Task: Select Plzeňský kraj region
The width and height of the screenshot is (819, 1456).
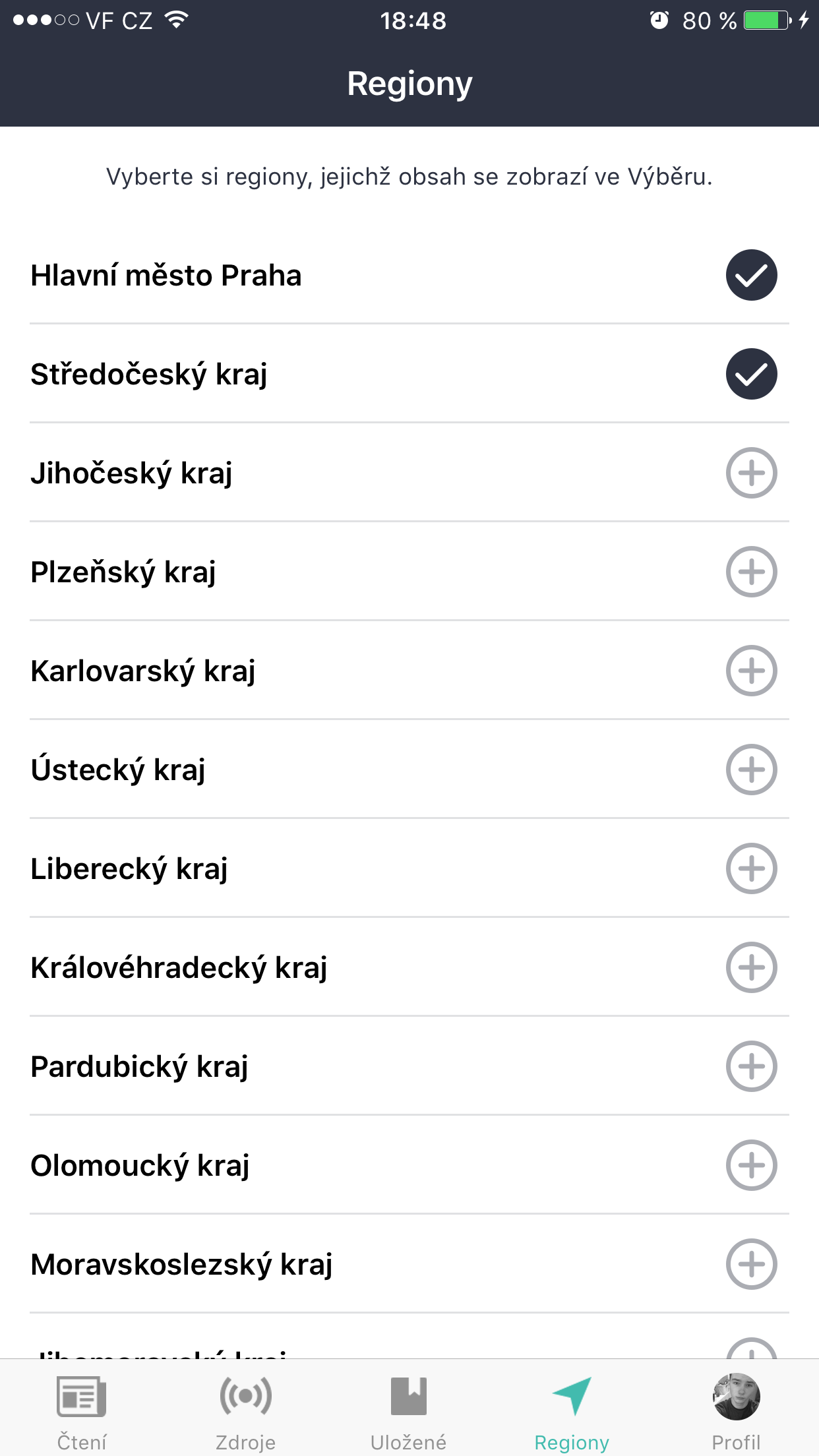Action: pyautogui.click(x=751, y=572)
